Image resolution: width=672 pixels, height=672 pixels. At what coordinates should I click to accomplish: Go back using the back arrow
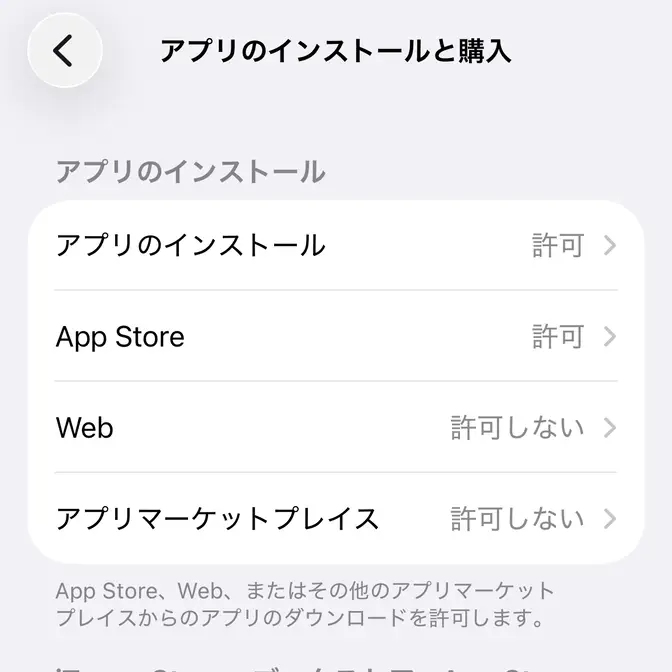click(65, 50)
